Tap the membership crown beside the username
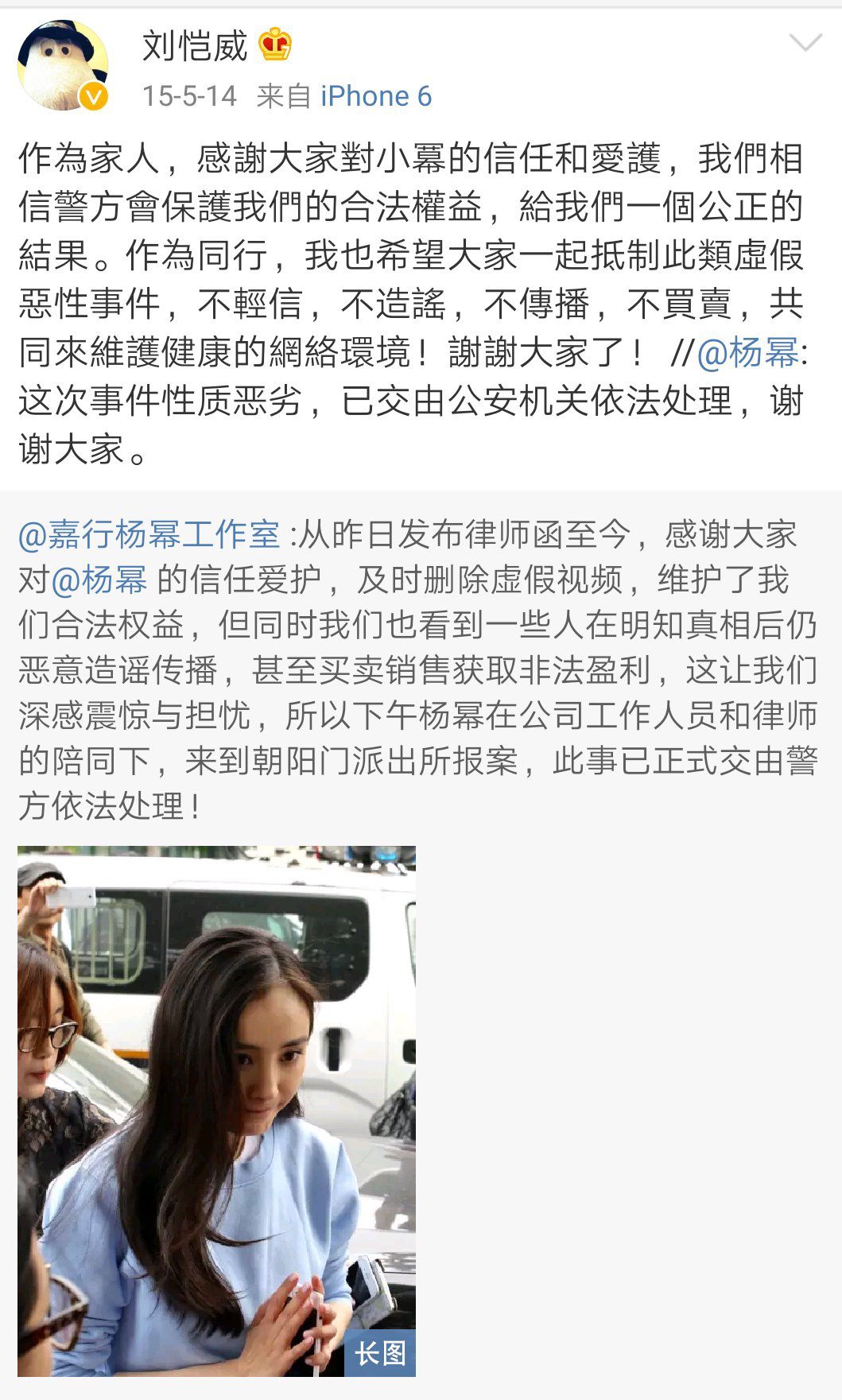This screenshot has height=1400, width=842. (x=274, y=43)
